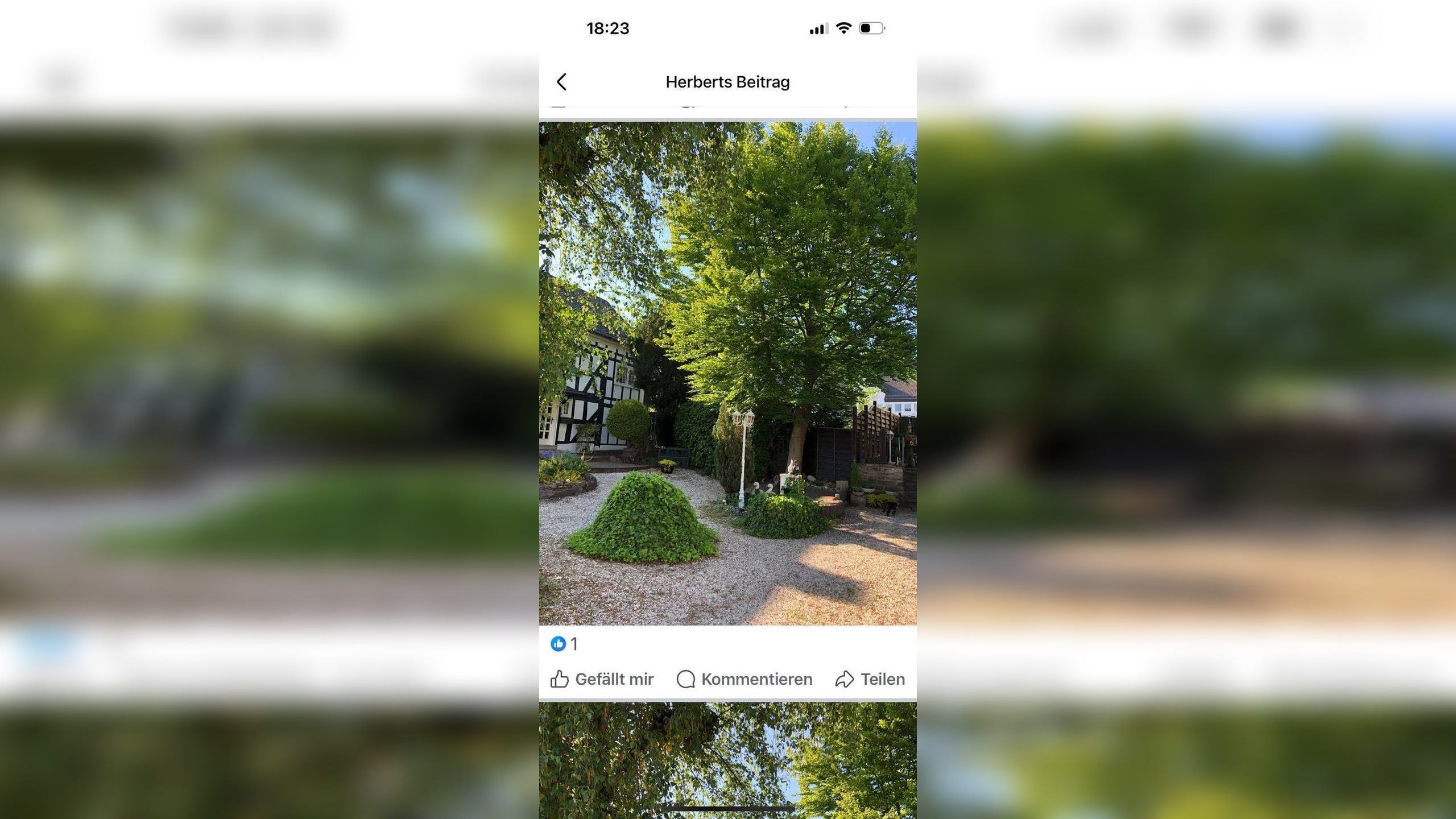
Task: View who reacted with a like
Action: click(x=564, y=644)
